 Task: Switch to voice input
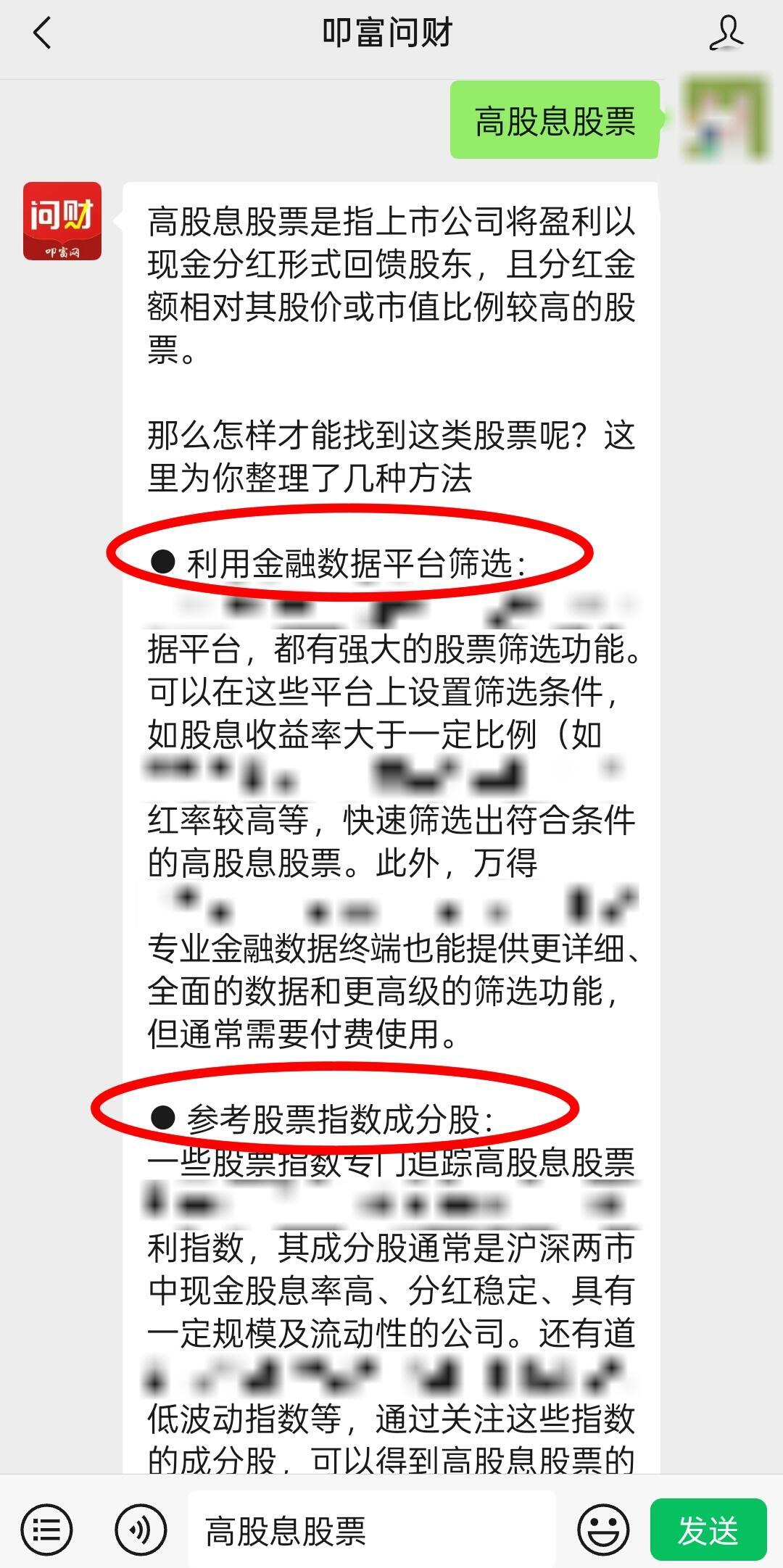tap(141, 1531)
